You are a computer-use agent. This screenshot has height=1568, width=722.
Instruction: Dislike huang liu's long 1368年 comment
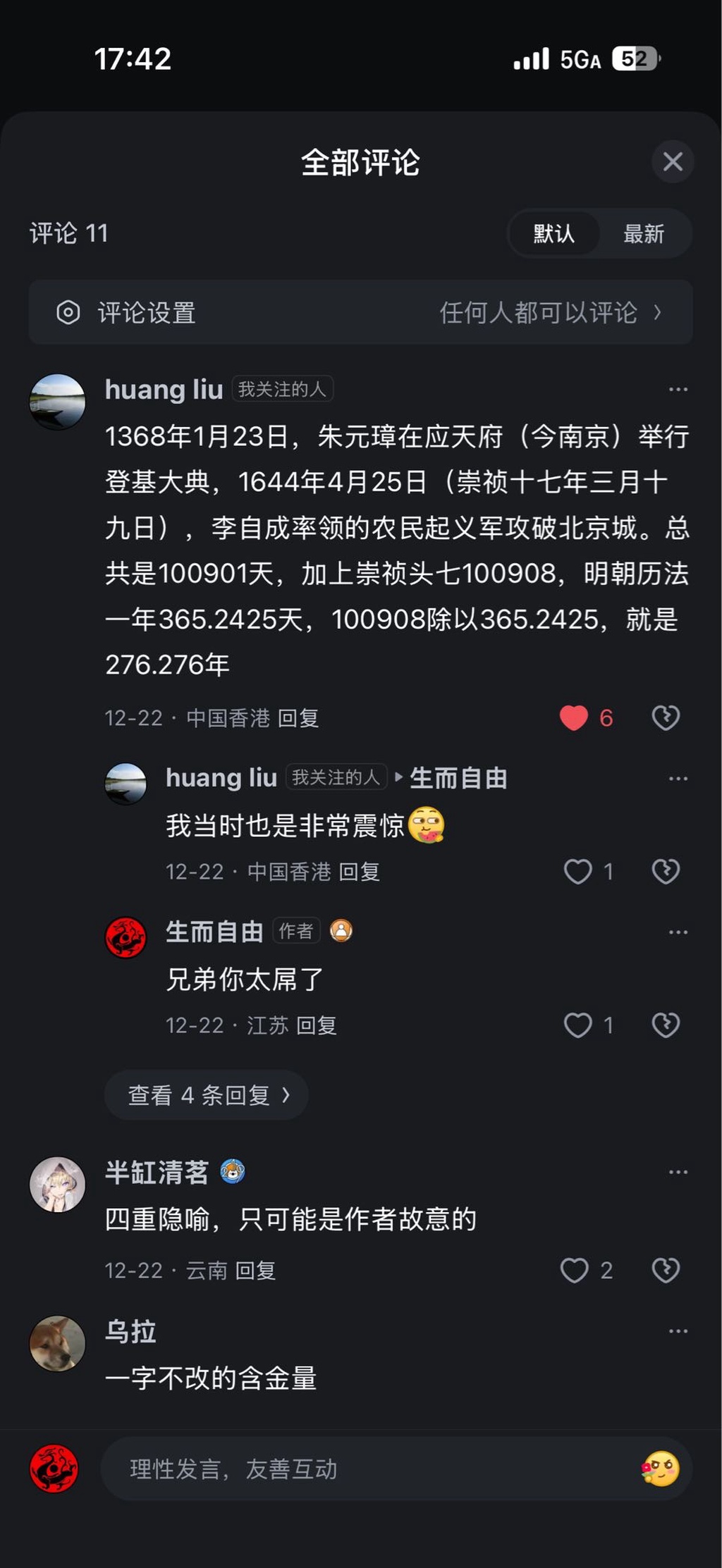pos(665,717)
